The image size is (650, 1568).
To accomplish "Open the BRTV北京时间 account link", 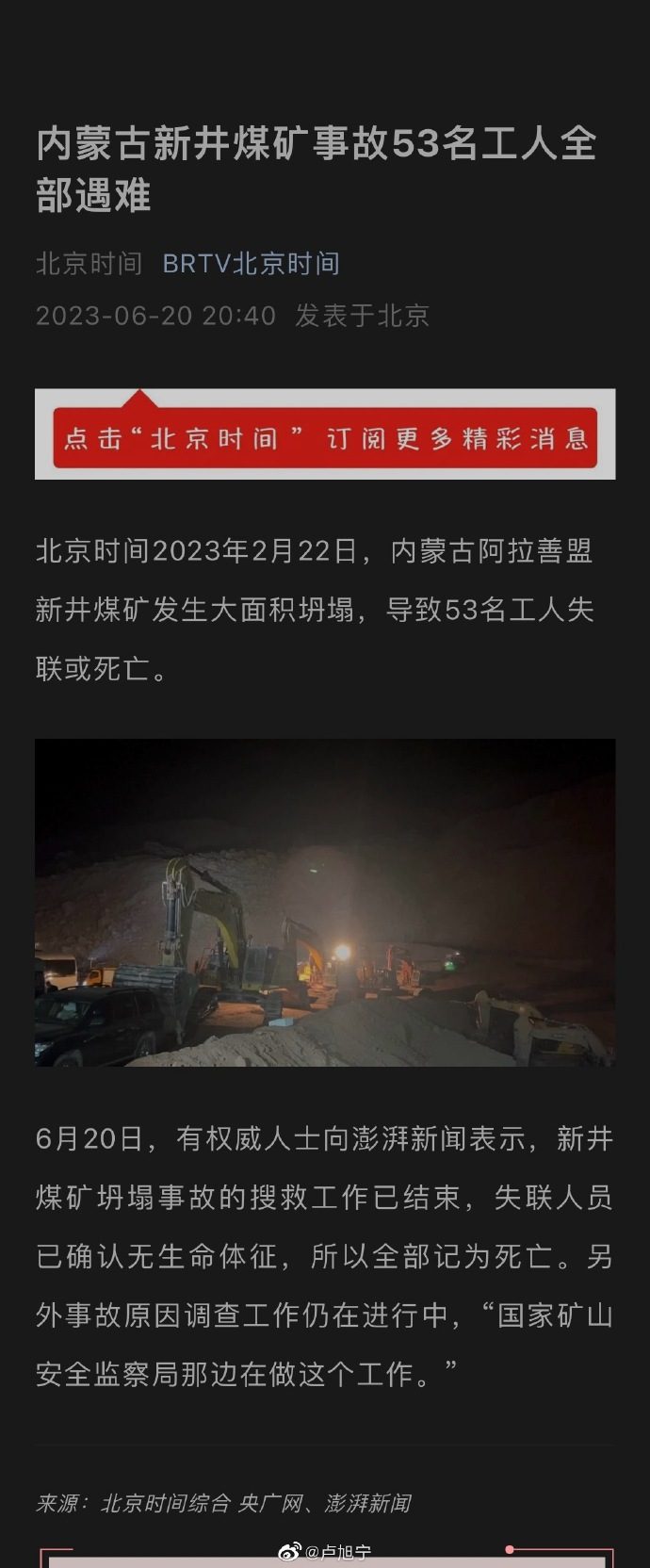I will click(x=251, y=263).
